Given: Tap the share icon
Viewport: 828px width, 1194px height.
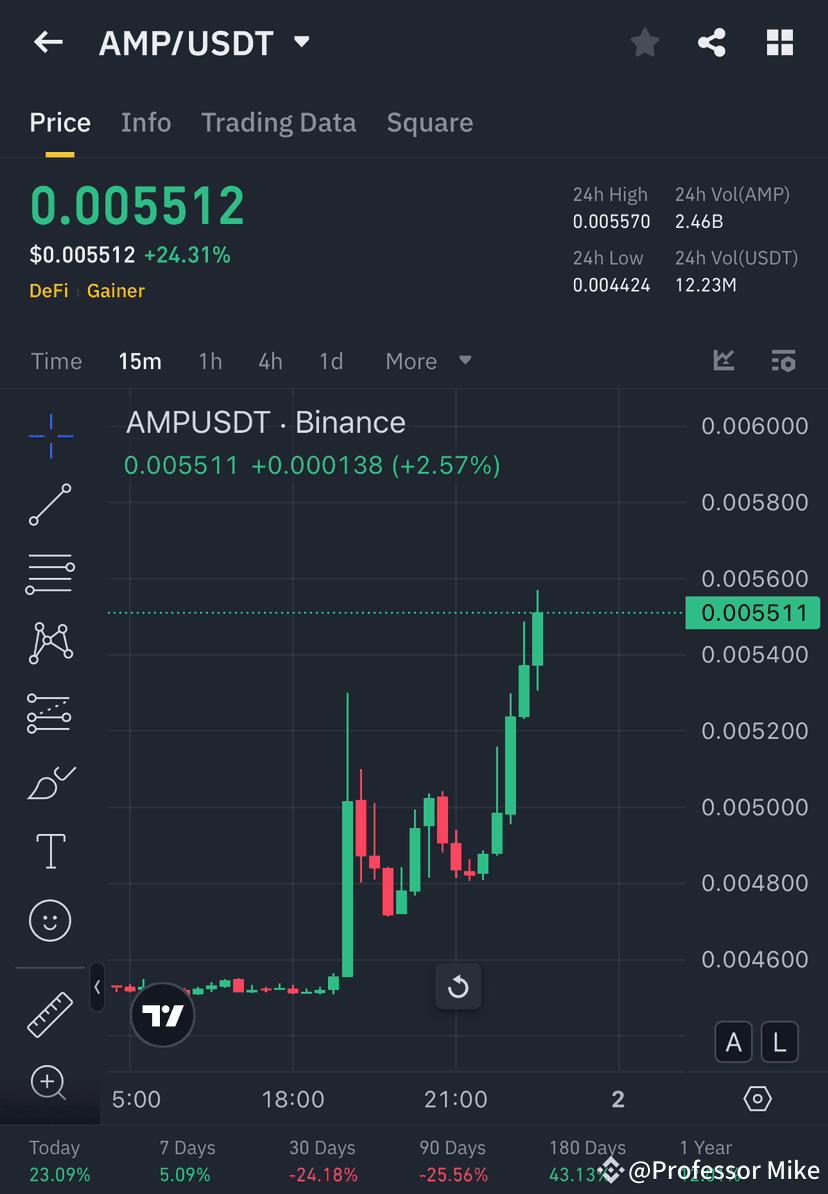Looking at the screenshot, I should (712, 42).
